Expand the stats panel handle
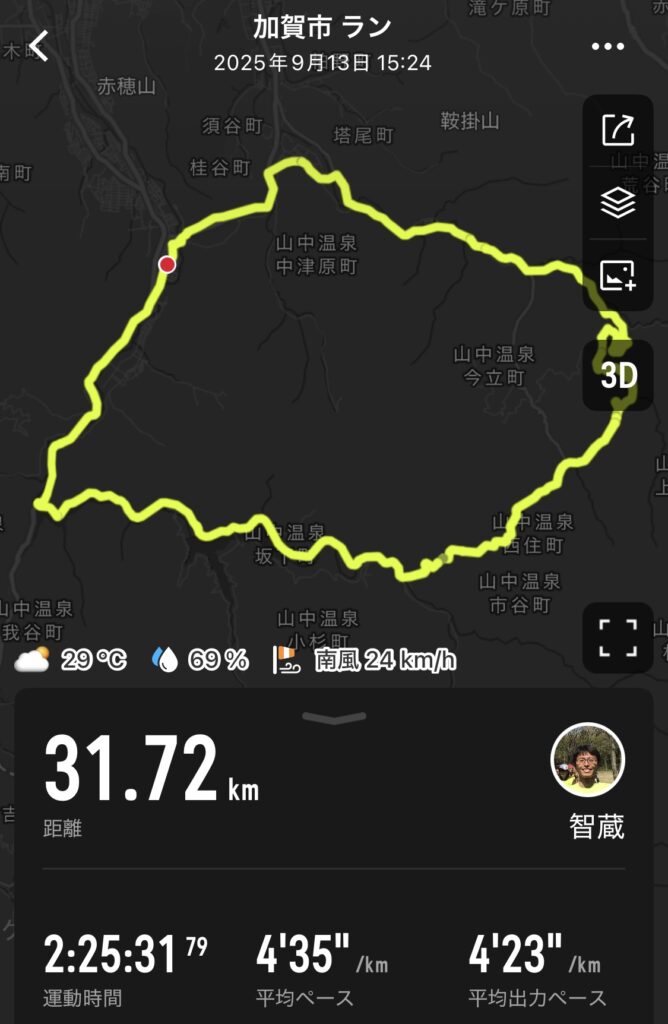Viewport: 668px width, 1024px height. point(334,718)
